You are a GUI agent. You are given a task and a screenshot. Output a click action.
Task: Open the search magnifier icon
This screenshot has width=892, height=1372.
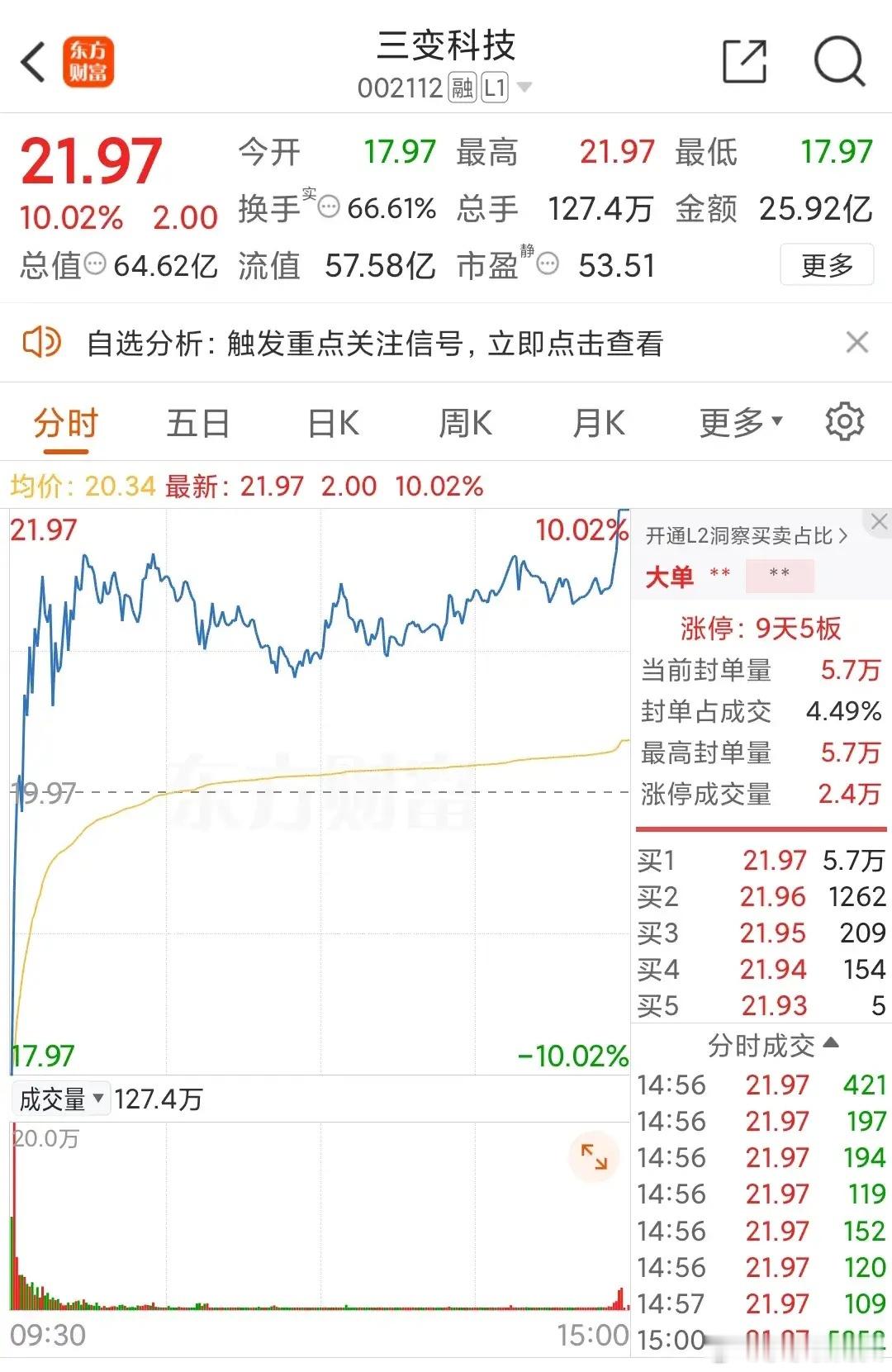(840, 62)
